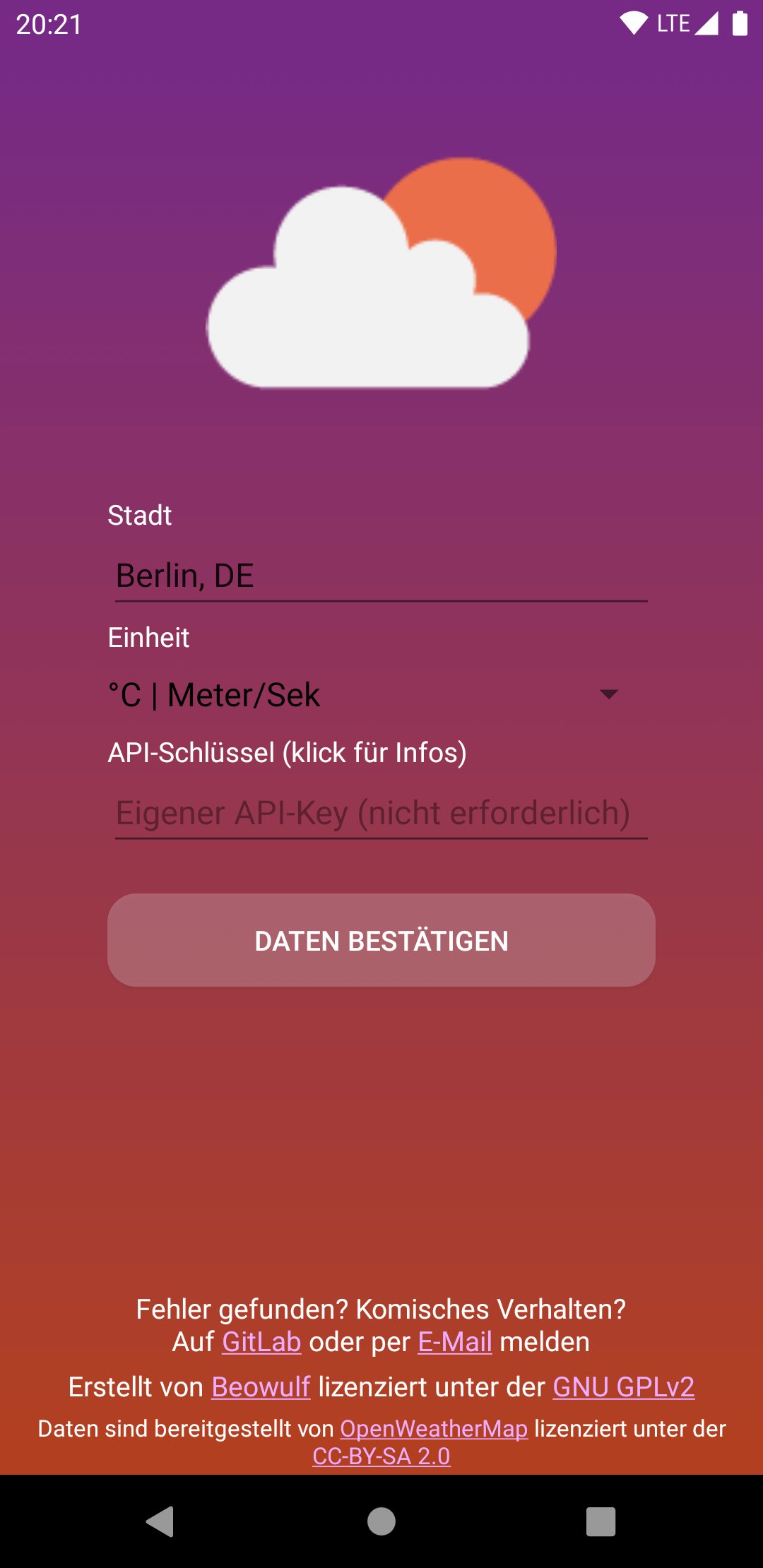Open the GNU GPLv2 license link
The height and width of the screenshot is (1568, 763).
click(623, 1387)
